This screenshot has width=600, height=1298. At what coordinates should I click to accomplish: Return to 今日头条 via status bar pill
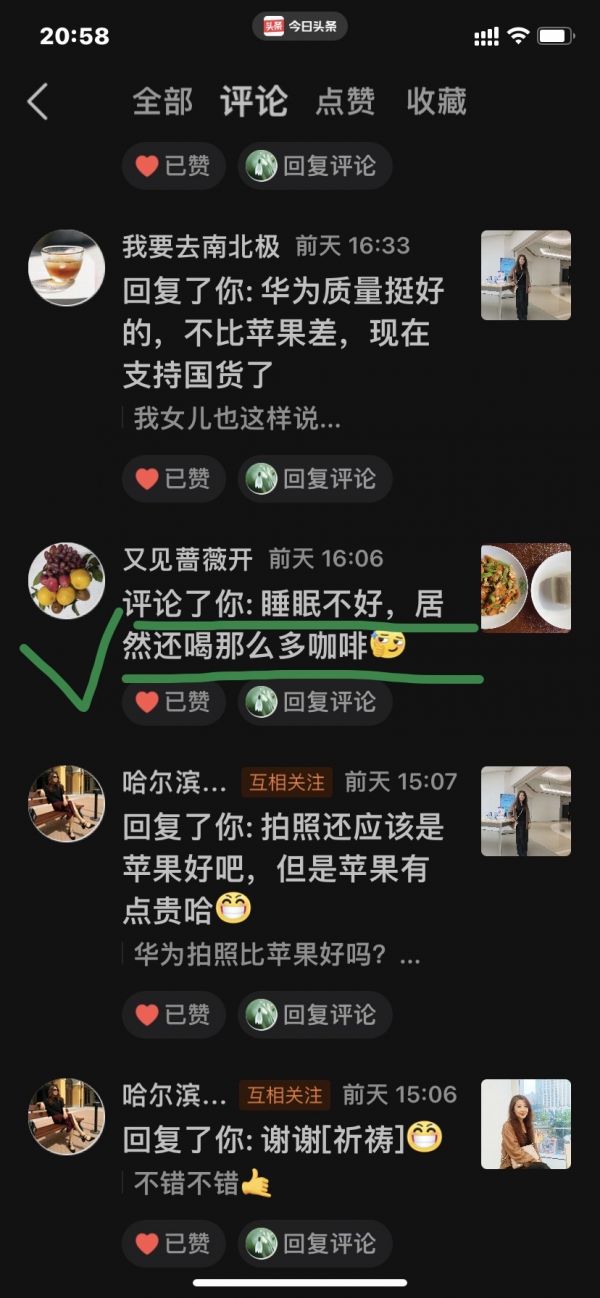[x=300, y=27]
